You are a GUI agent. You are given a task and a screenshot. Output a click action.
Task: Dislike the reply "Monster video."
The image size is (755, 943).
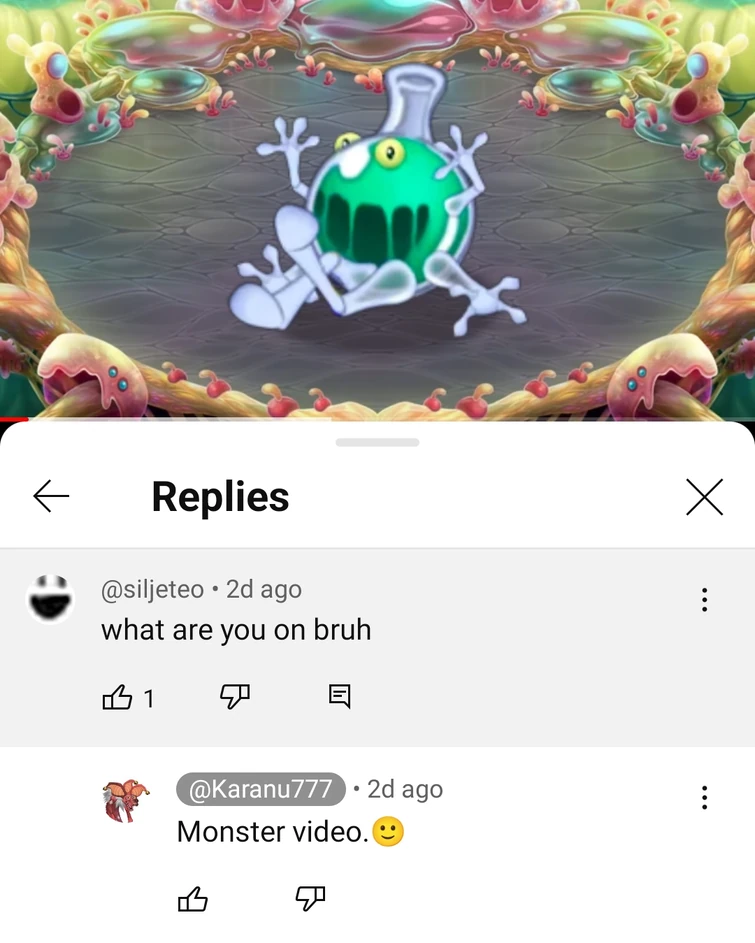[x=310, y=900]
